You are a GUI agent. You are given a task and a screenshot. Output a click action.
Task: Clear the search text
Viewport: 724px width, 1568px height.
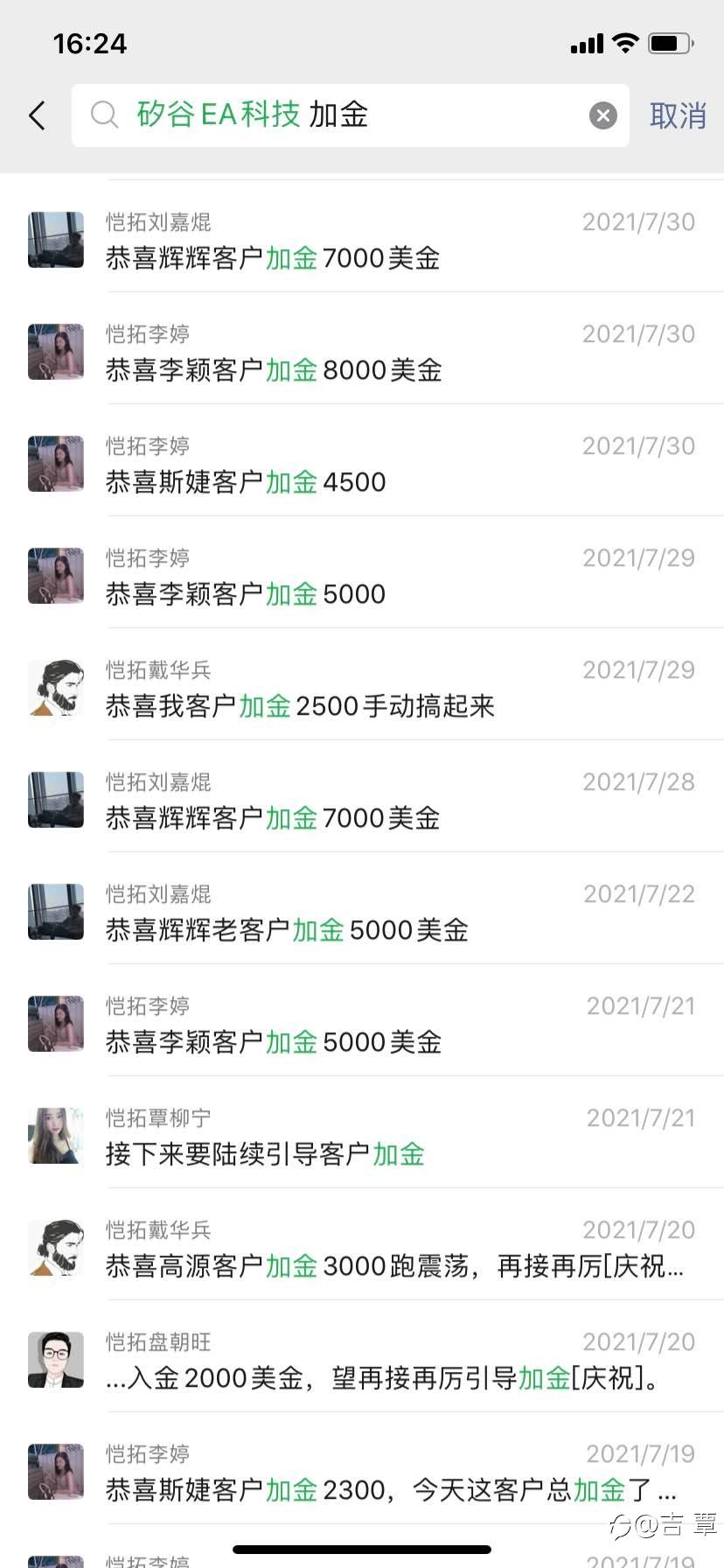coord(602,115)
